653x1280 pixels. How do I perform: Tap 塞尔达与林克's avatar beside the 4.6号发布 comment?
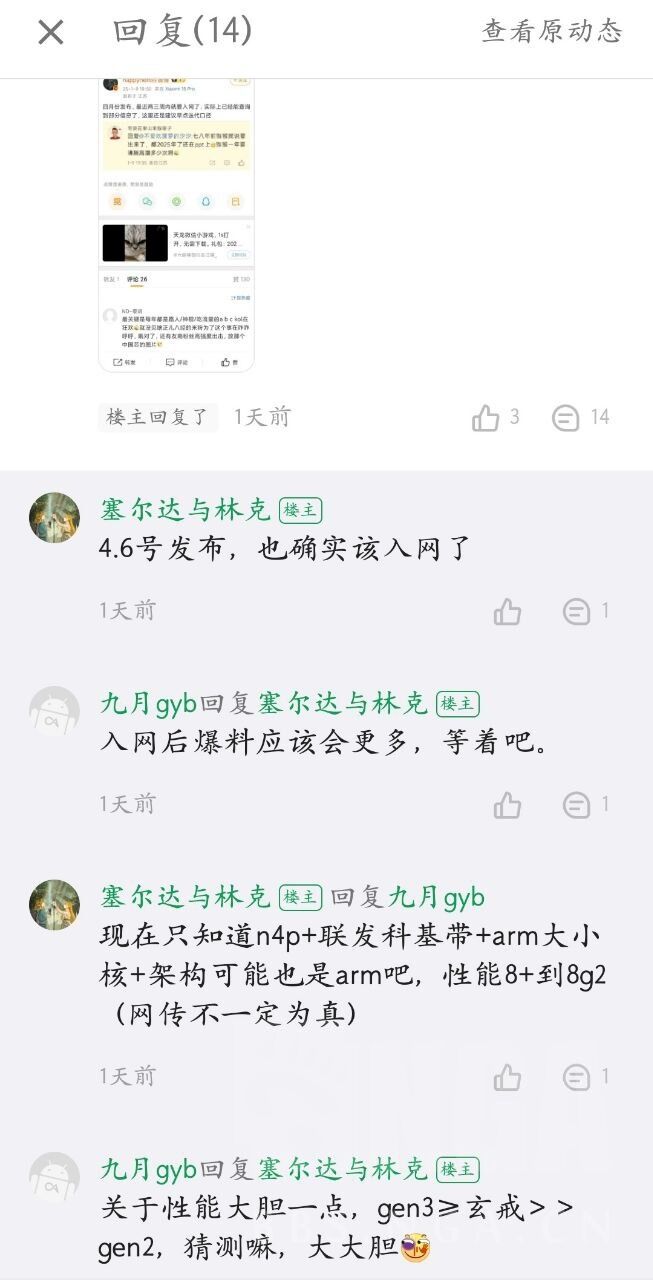[54, 517]
